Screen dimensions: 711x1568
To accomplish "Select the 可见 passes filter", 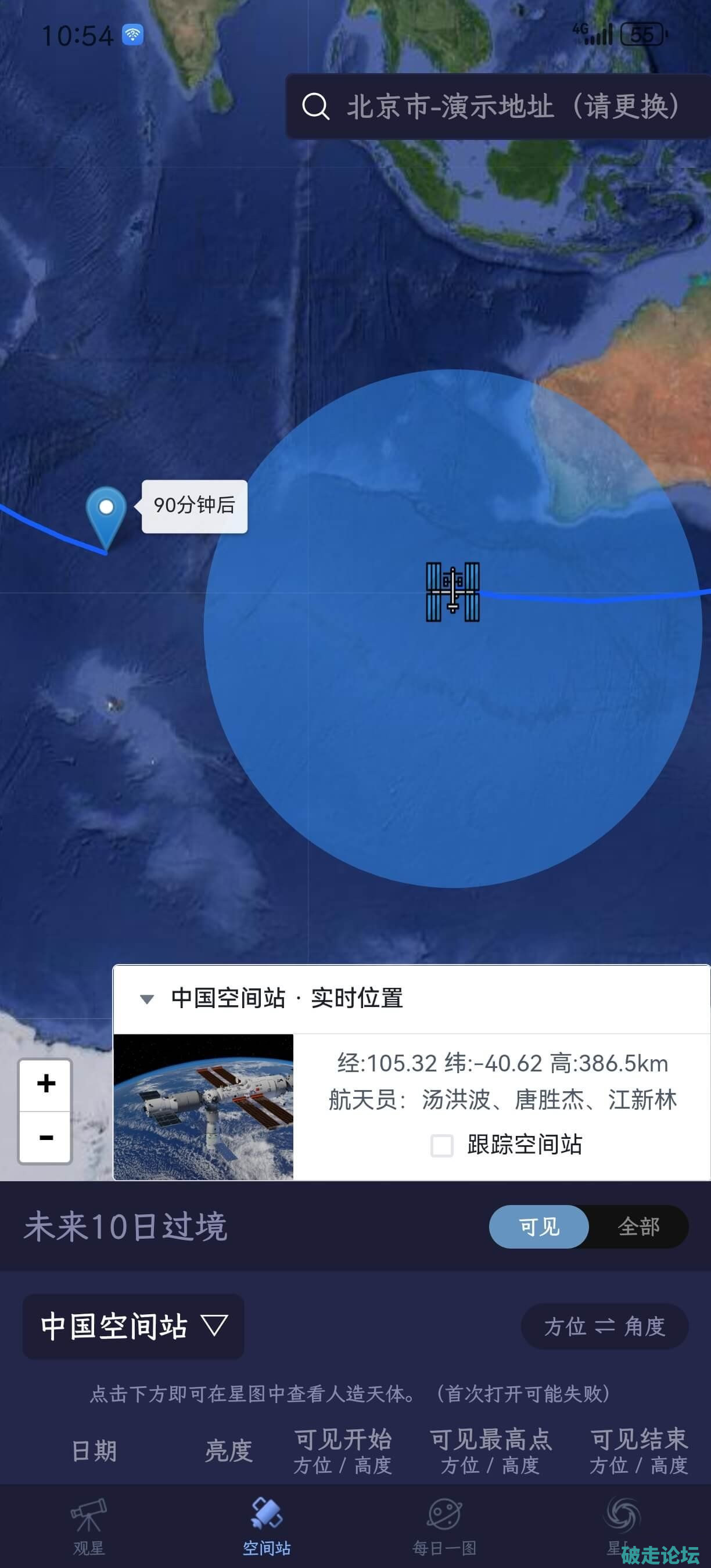I will coord(538,1227).
